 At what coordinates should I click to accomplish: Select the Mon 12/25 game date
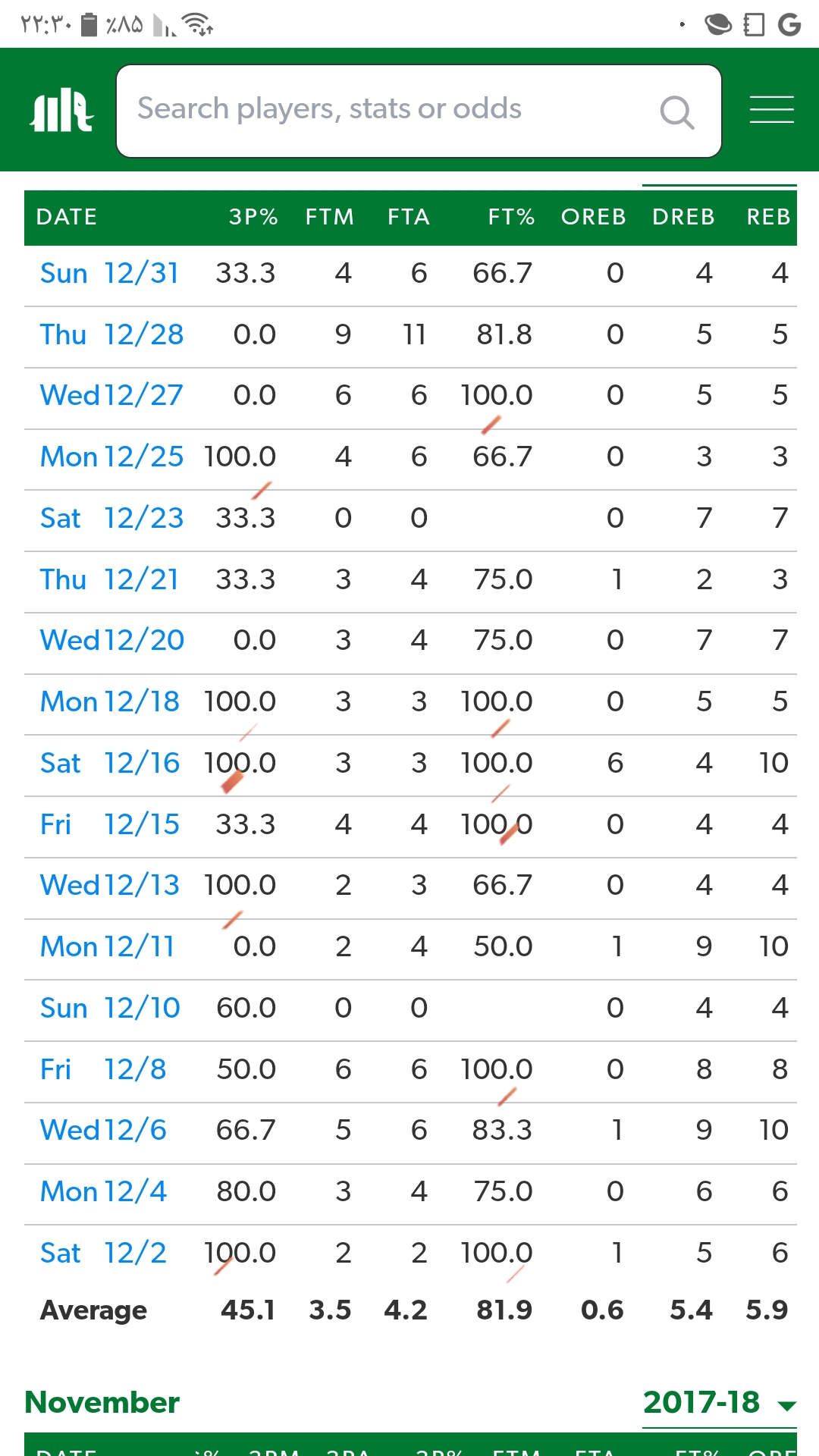point(111,457)
